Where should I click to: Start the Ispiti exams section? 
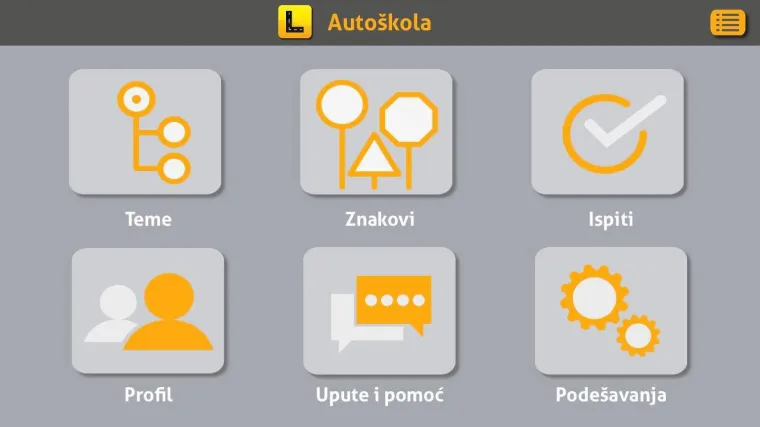coord(608,132)
